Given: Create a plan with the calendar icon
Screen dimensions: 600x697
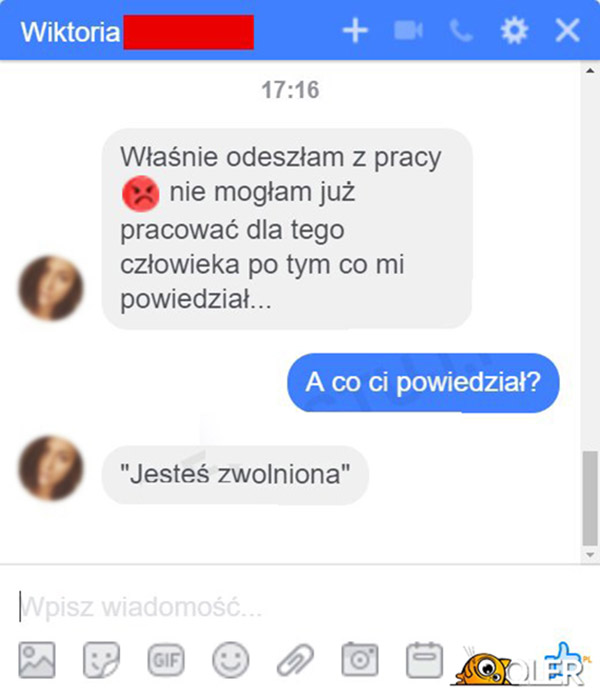Looking at the screenshot, I should click(x=423, y=659).
